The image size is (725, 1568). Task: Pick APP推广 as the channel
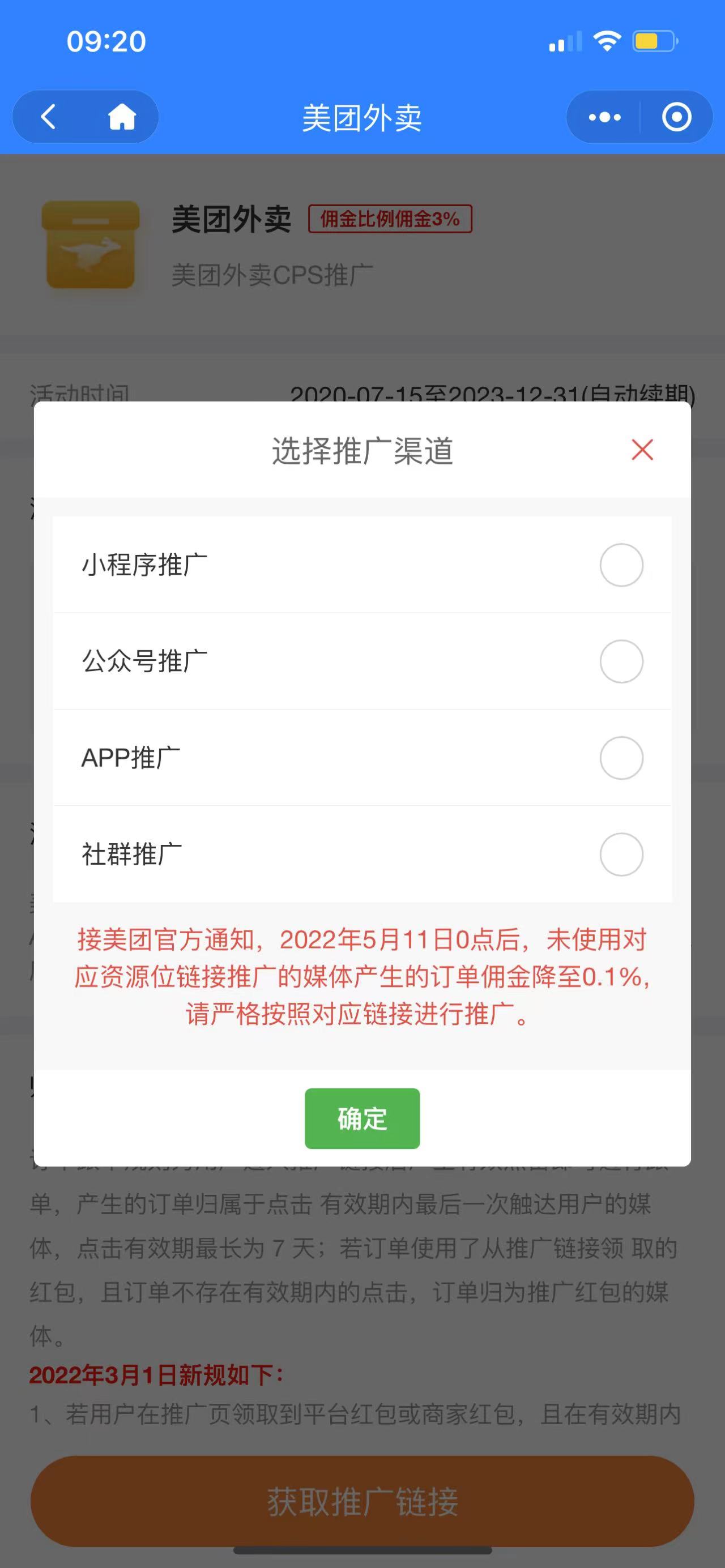[x=621, y=758]
